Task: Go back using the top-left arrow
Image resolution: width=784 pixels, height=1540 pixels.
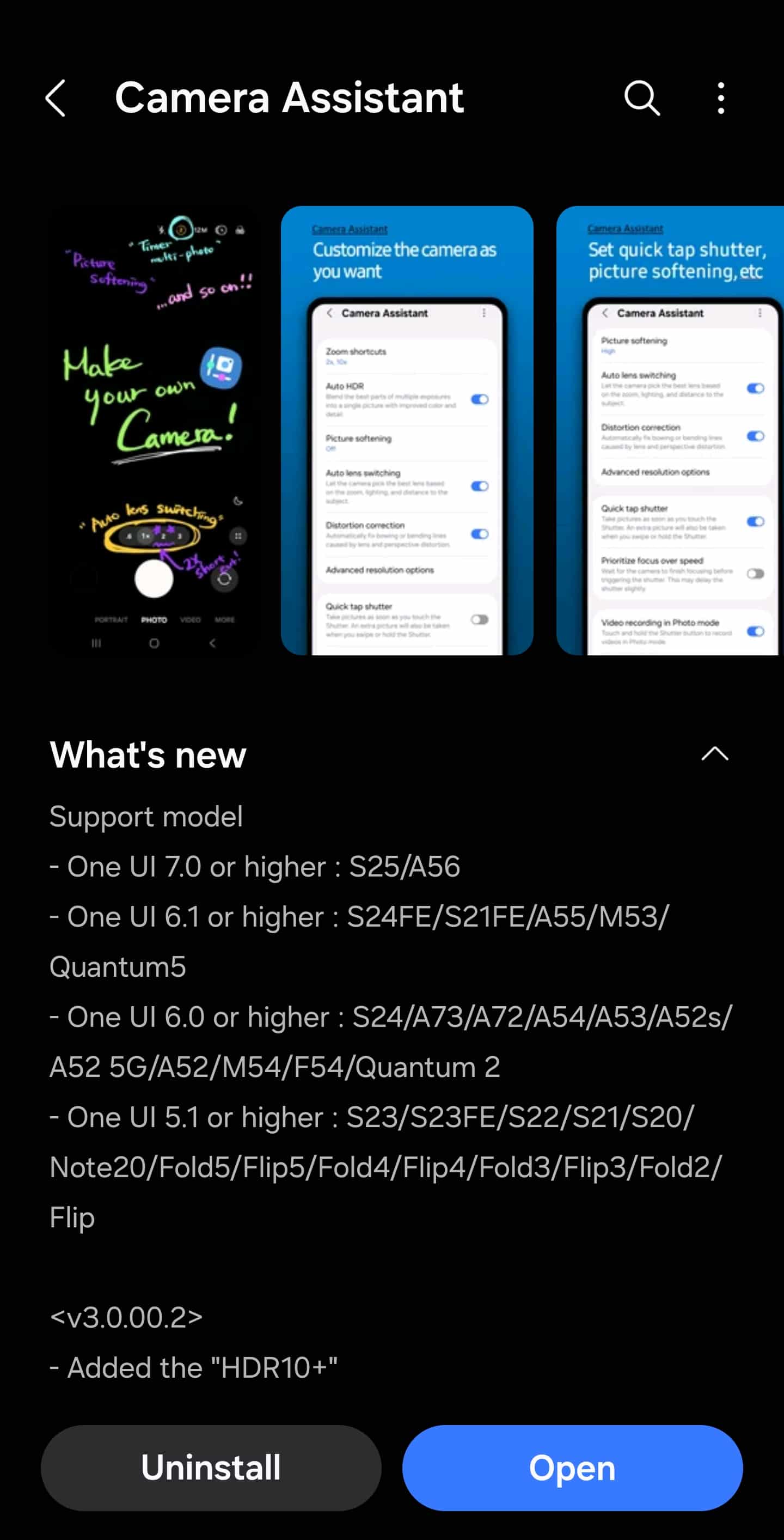Action: click(x=56, y=98)
